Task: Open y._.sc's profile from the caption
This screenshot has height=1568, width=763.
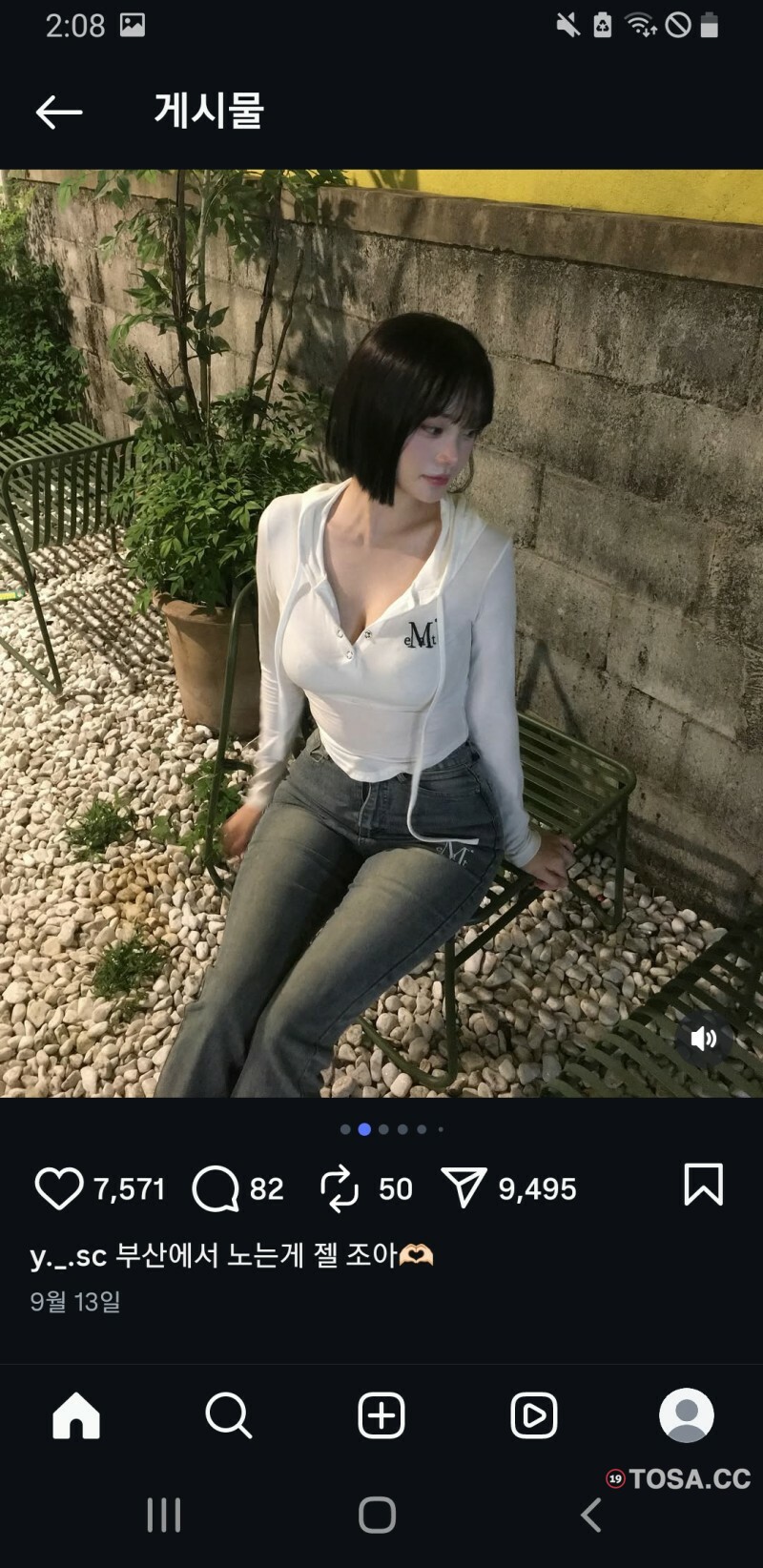Action: pos(68,1255)
